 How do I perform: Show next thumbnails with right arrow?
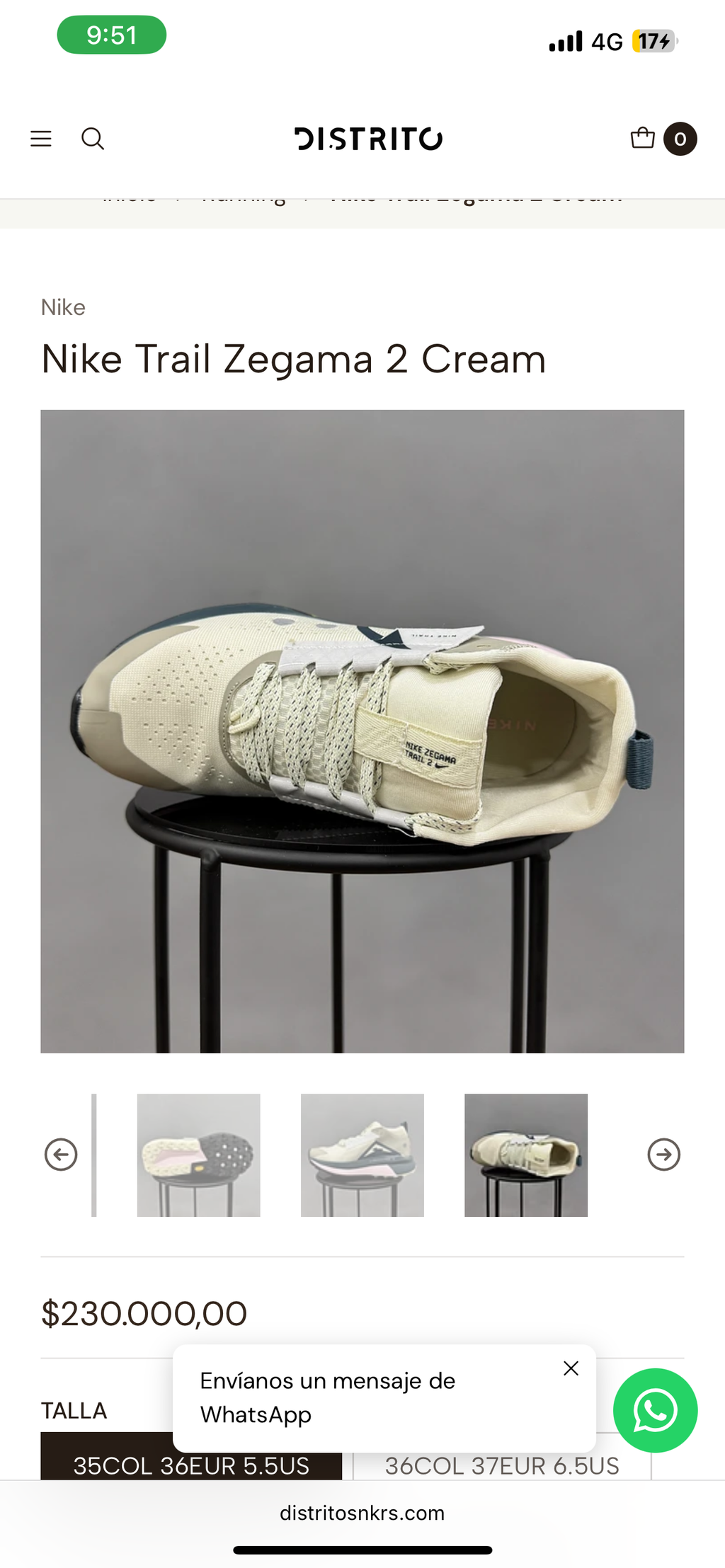[x=663, y=1155]
